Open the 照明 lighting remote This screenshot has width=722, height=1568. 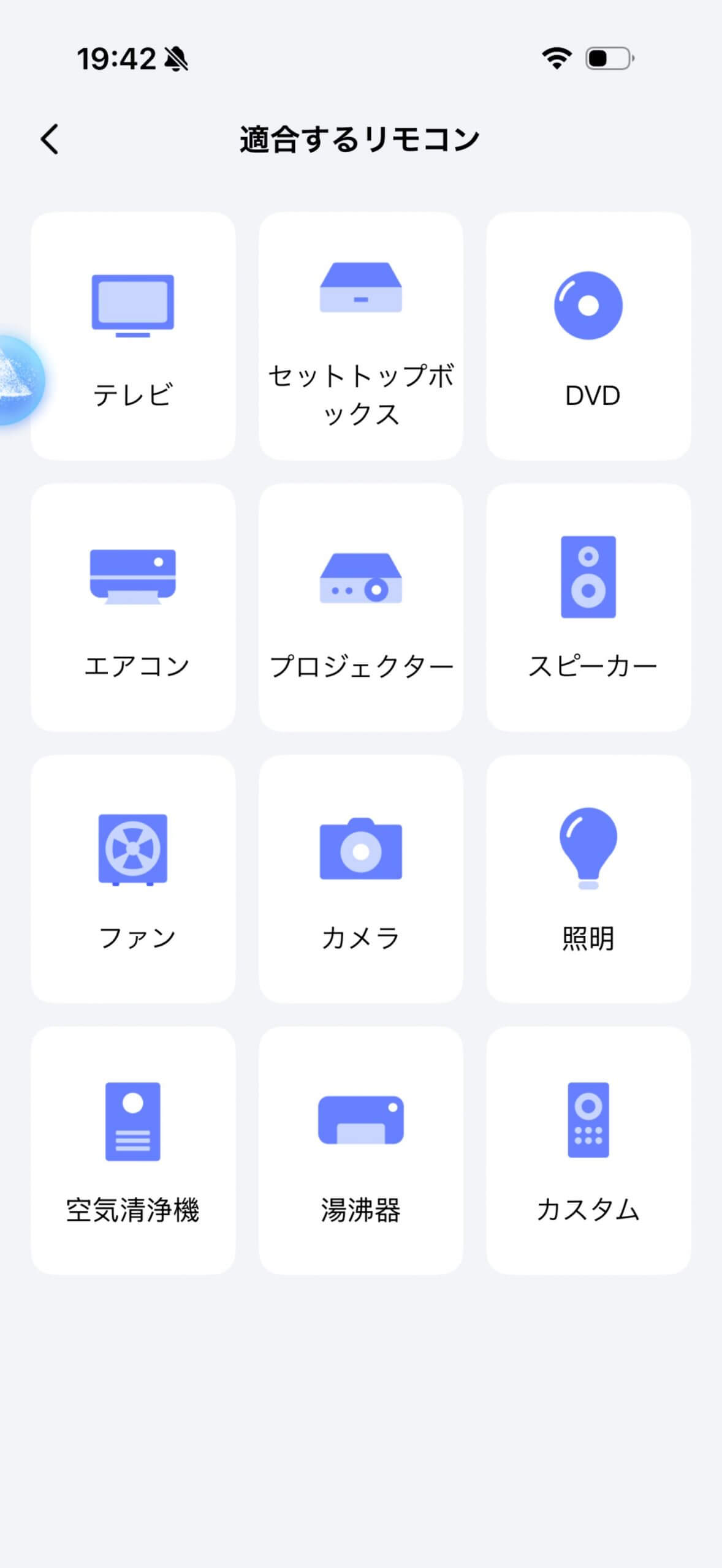(588, 851)
